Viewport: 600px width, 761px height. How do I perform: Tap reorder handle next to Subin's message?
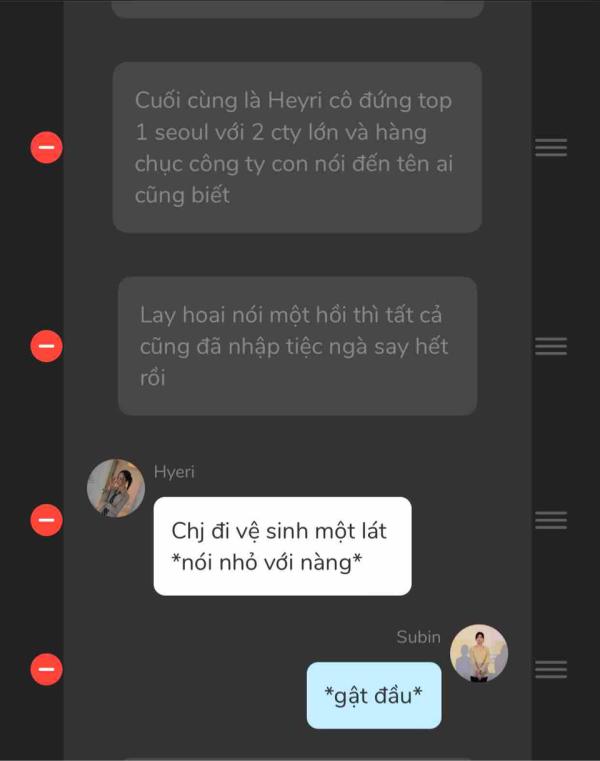pyautogui.click(x=551, y=669)
